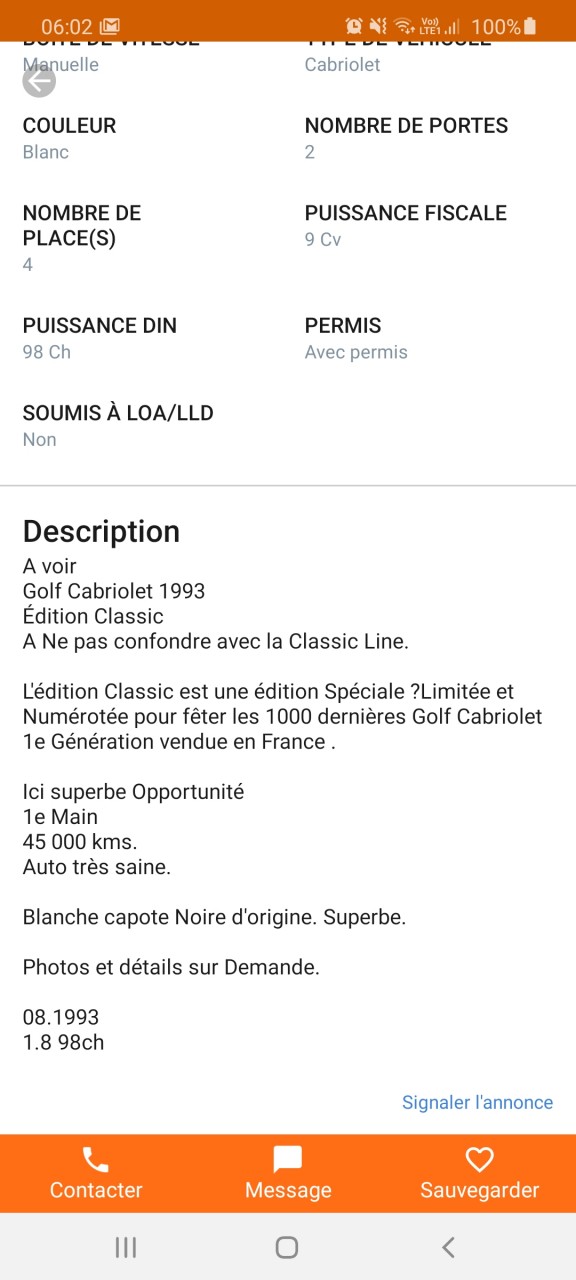This screenshot has height=1280, width=576.
Task: Open the Signaler l'annonce link
Action: (x=477, y=1102)
